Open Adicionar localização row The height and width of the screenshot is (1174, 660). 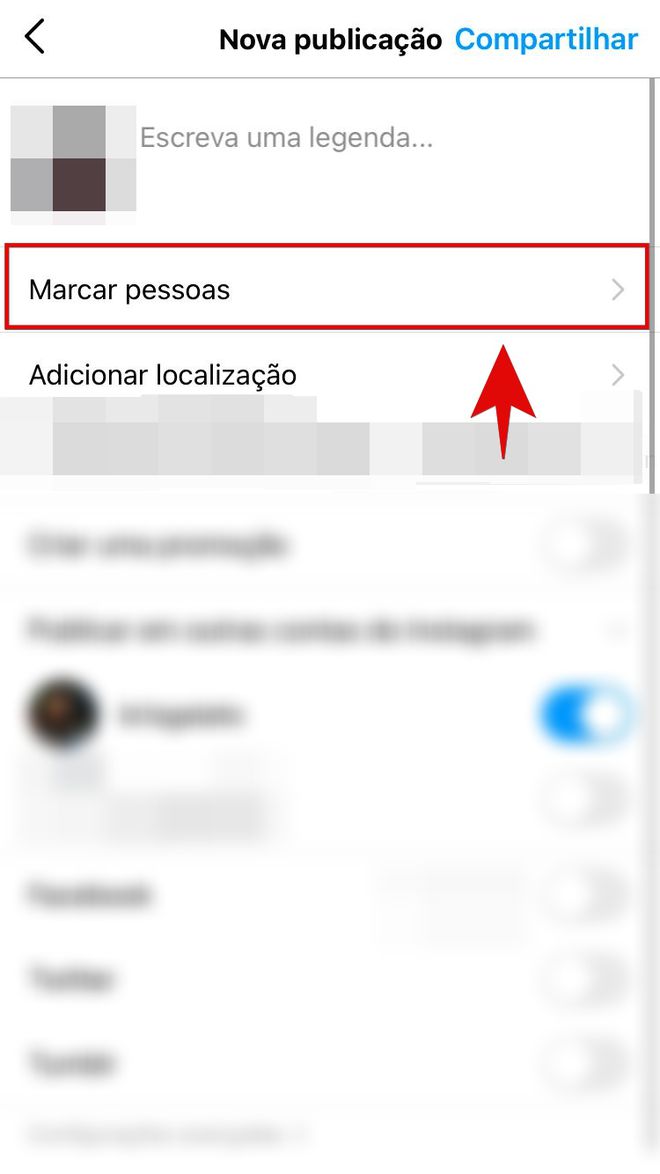[326, 376]
